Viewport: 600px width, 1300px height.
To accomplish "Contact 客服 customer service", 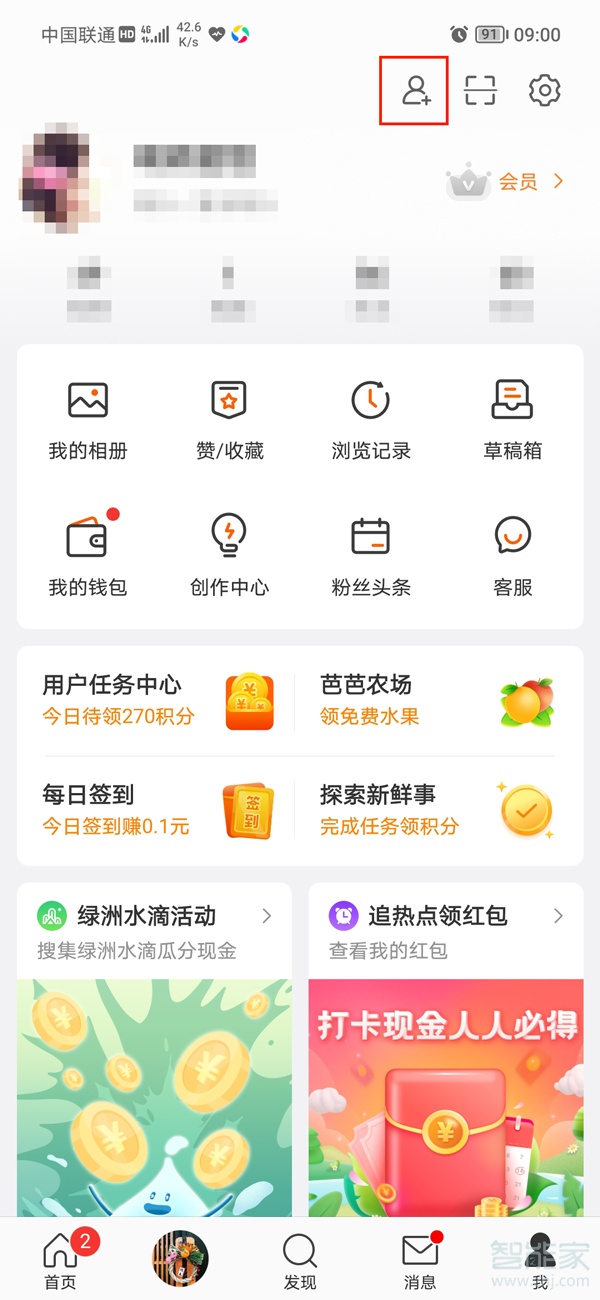I will pyautogui.click(x=512, y=555).
